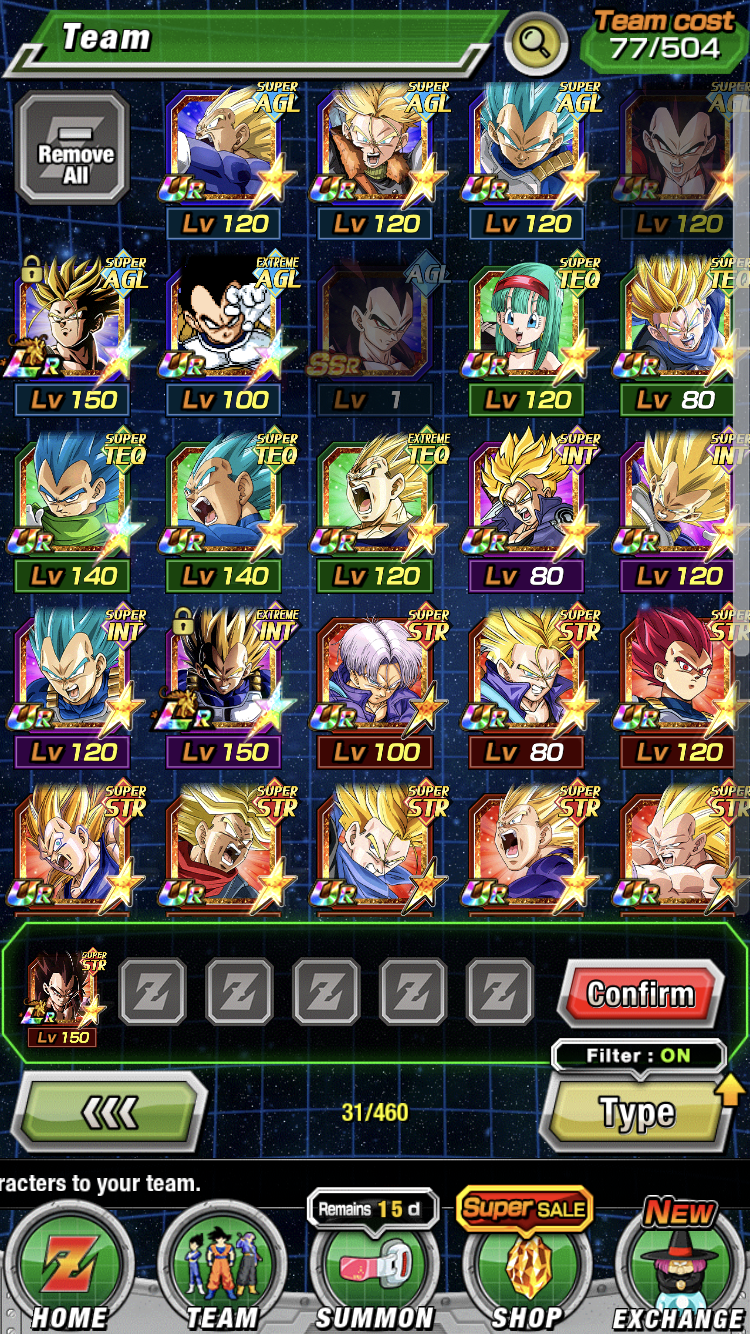
Task: Tap the Remove All button
Action: tap(75, 149)
